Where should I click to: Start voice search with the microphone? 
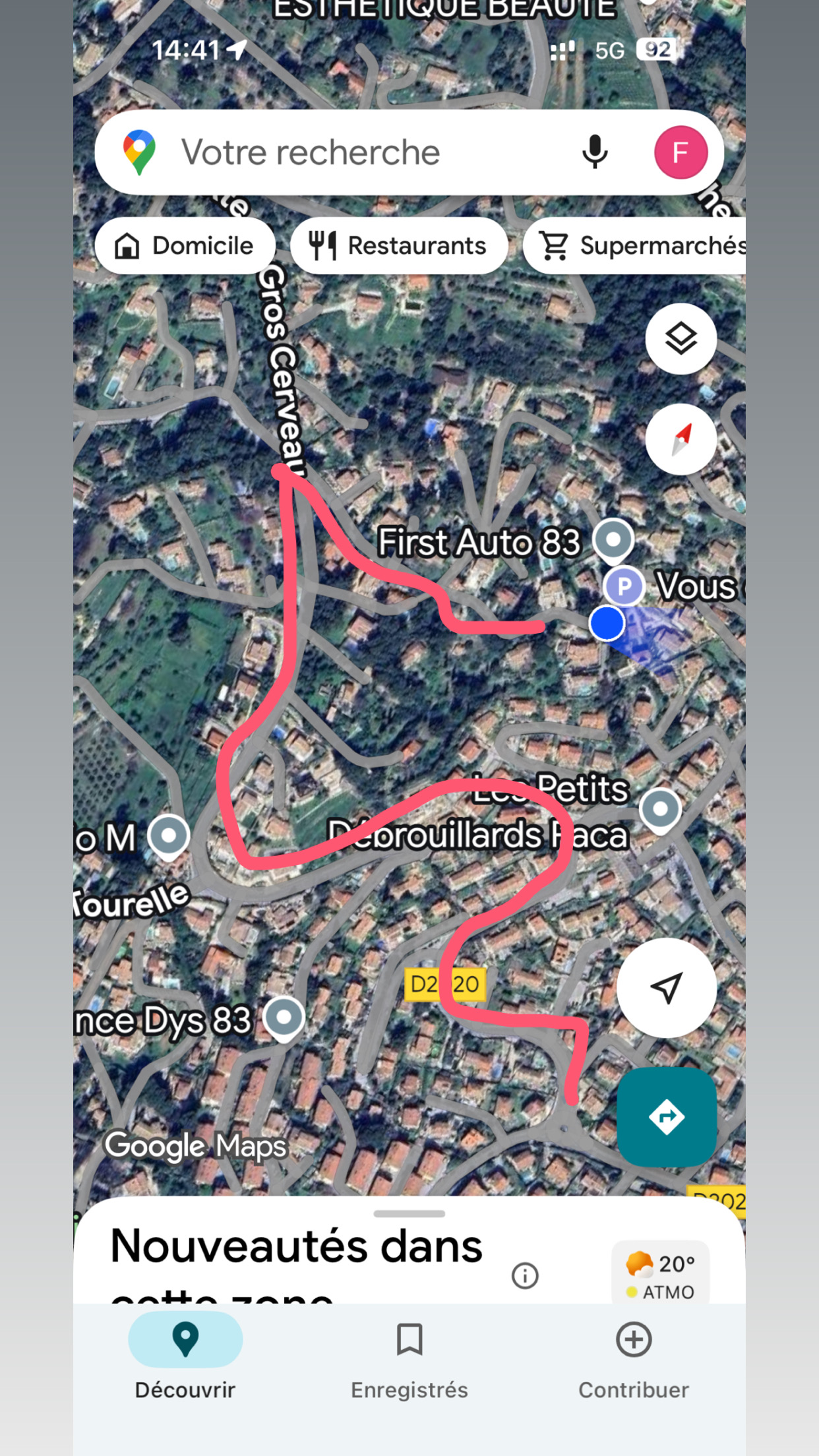click(594, 152)
